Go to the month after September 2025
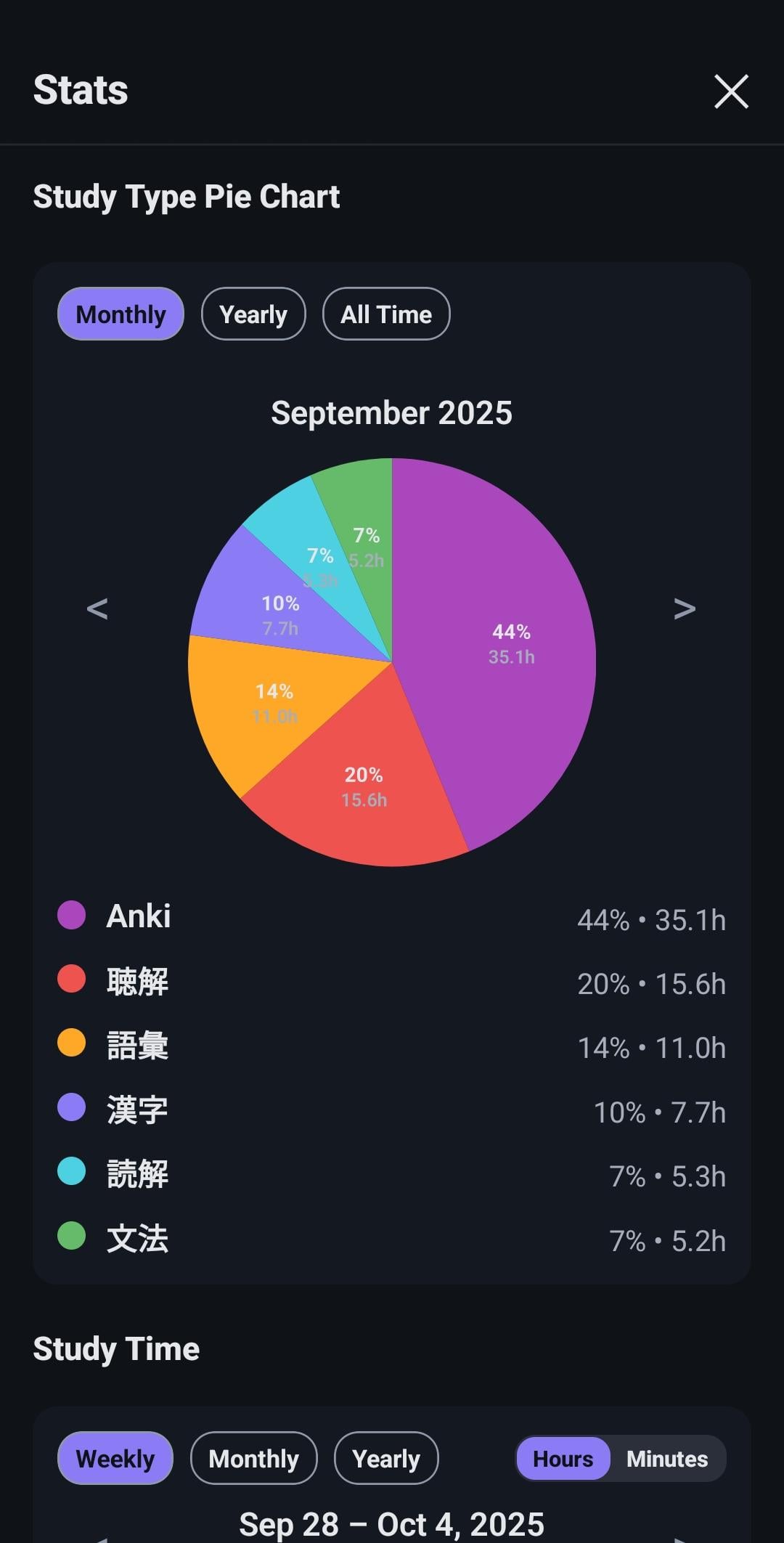 point(685,608)
